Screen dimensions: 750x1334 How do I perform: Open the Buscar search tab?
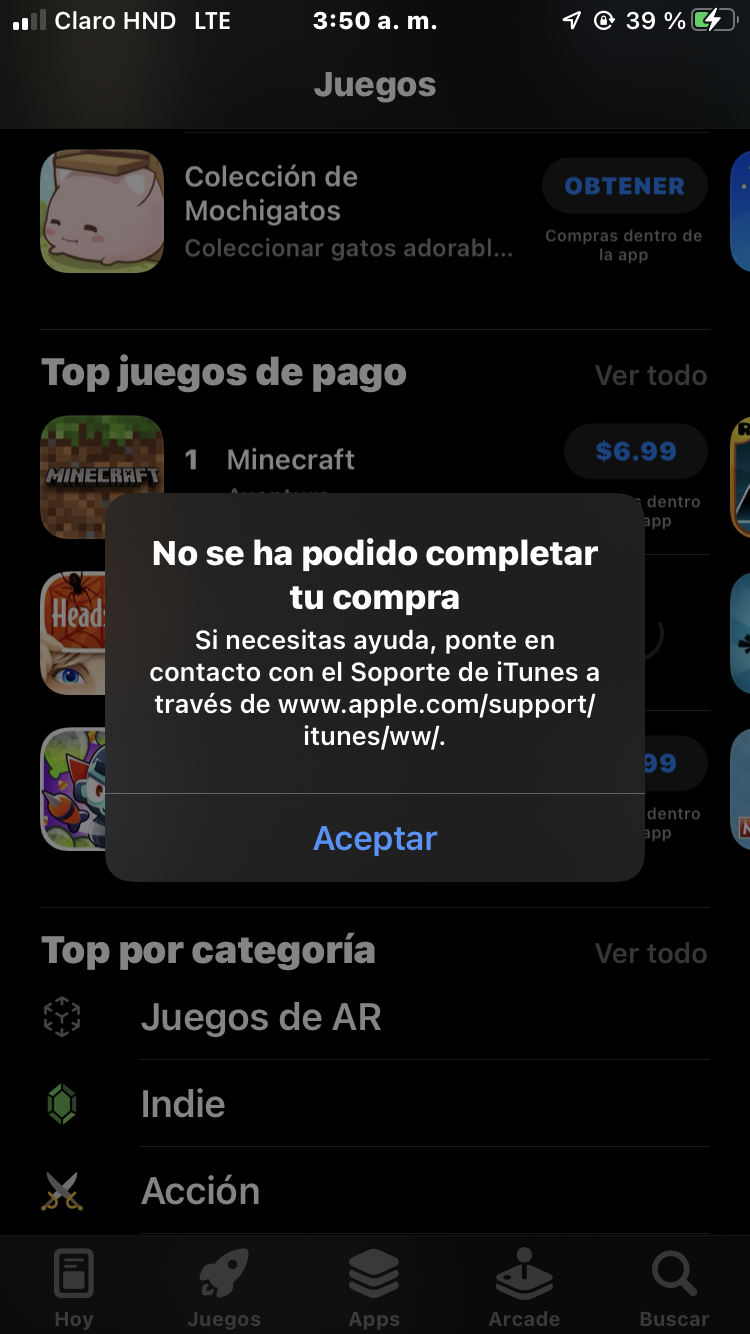674,1288
